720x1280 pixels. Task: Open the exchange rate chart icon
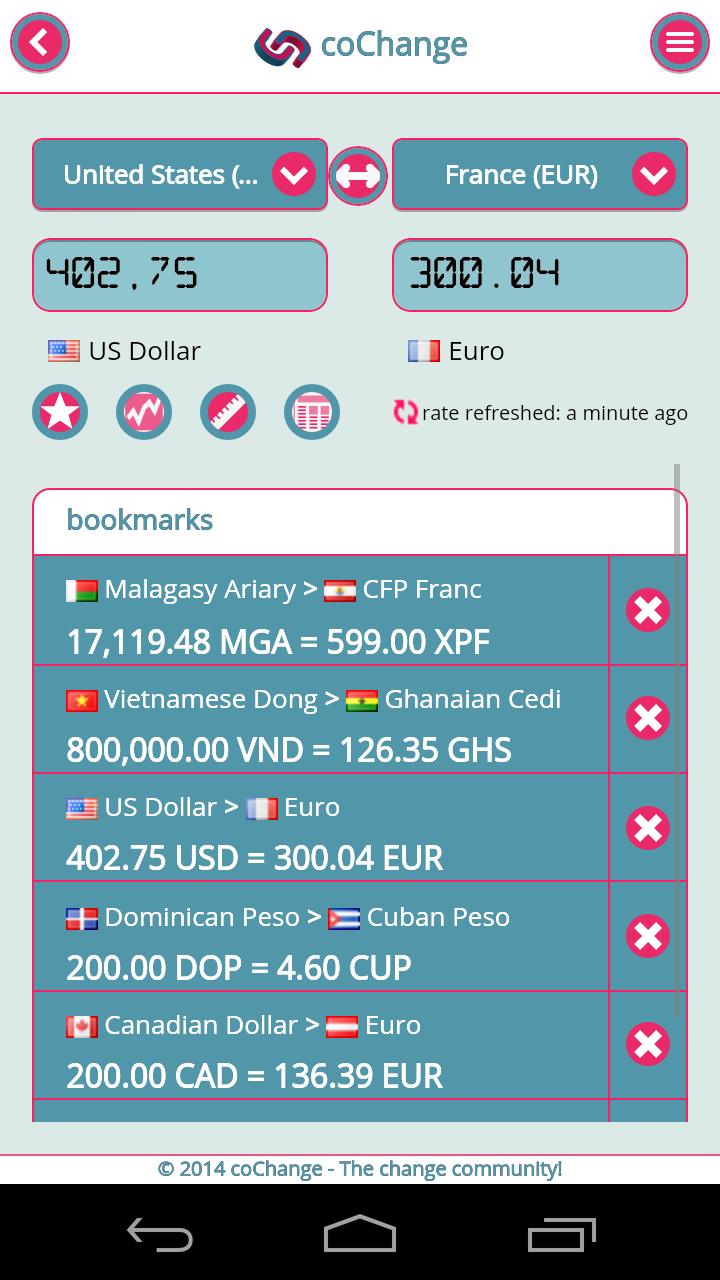(x=144, y=412)
